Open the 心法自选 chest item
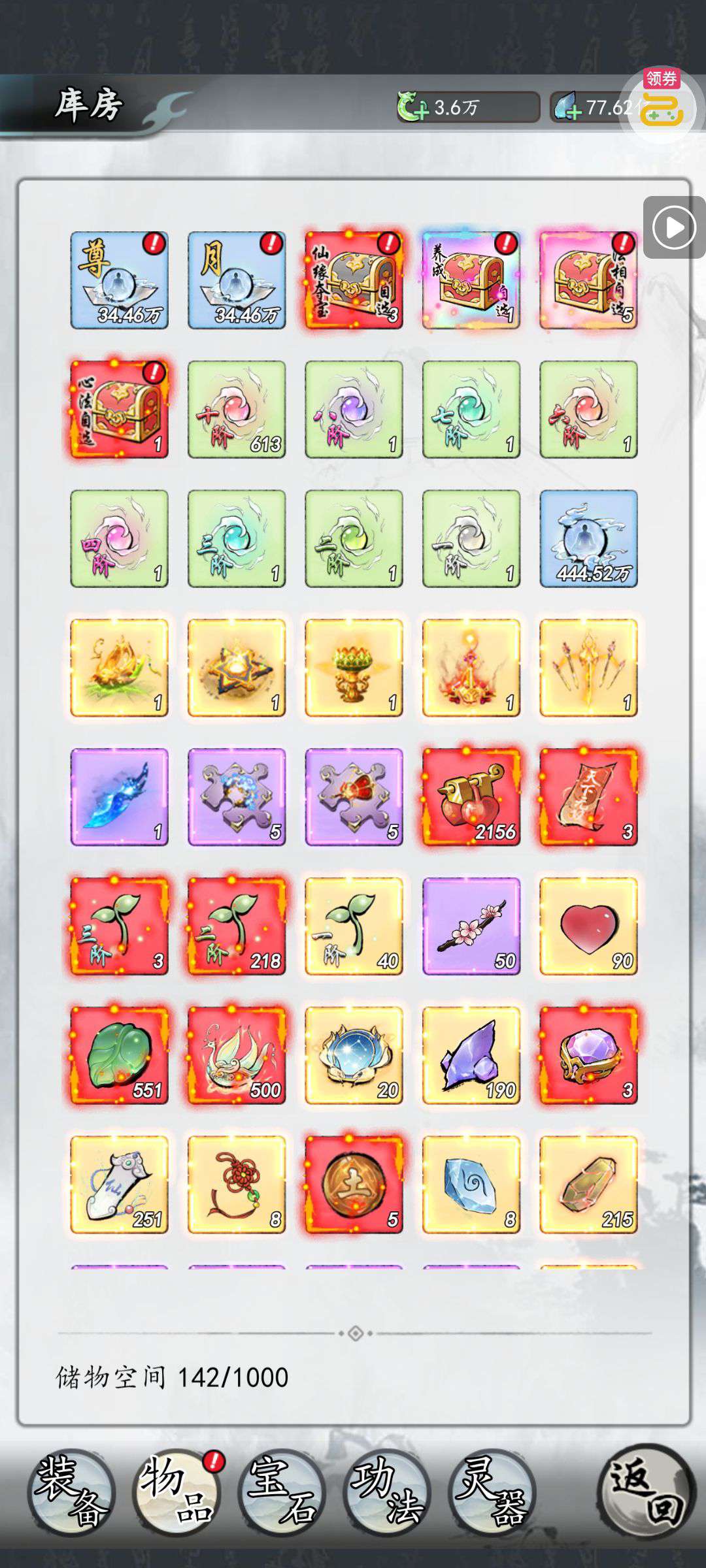 120,410
